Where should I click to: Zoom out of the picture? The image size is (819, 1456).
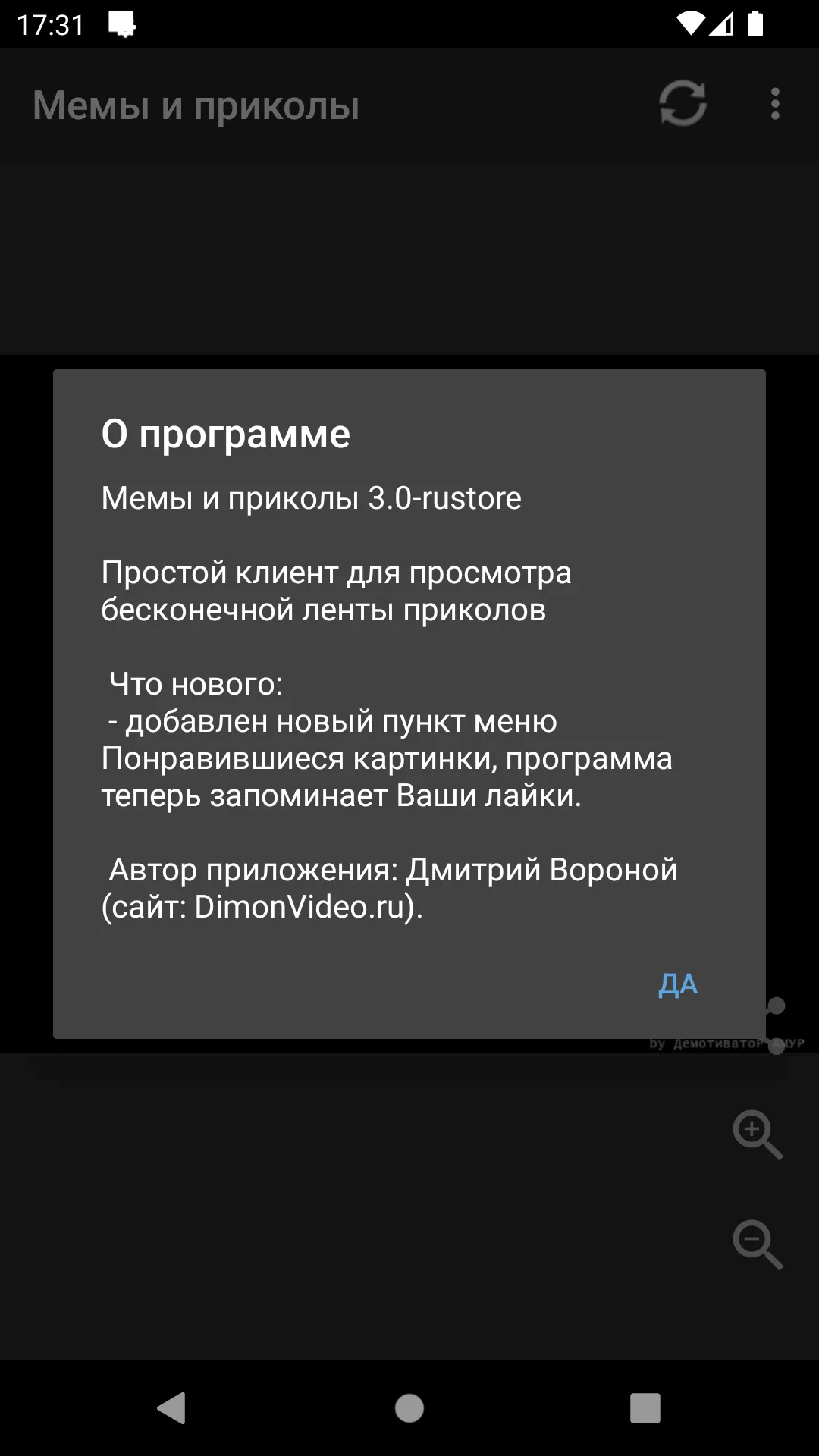coord(758,1244)
